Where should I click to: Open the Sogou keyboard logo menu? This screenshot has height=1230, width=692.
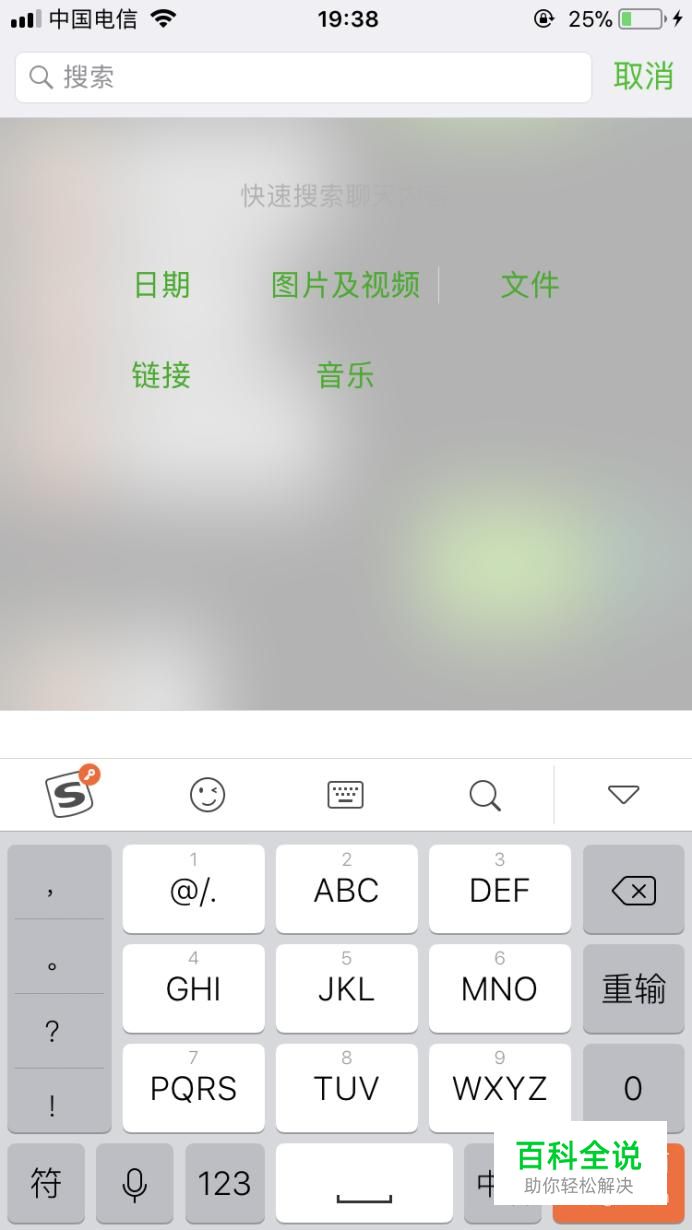click(72, 793)
